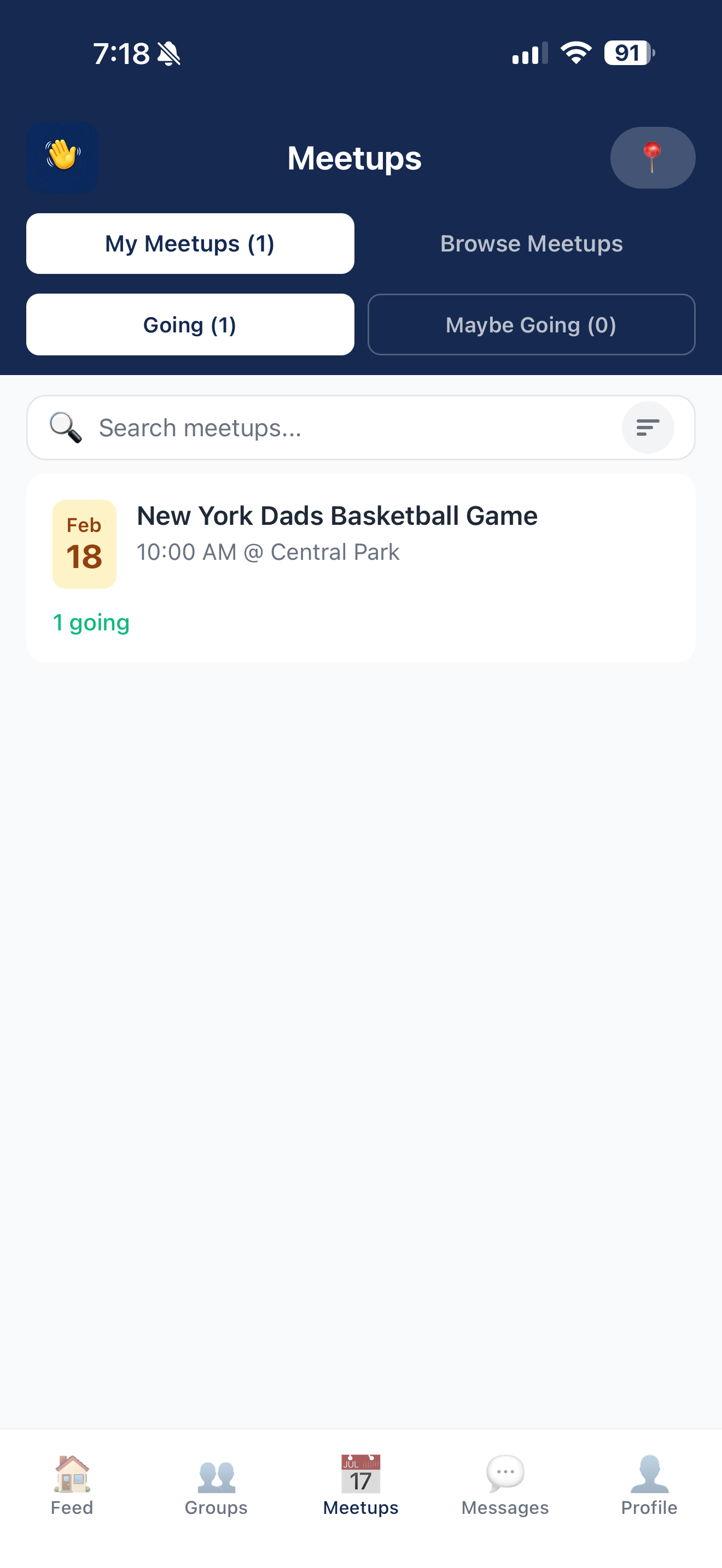This screenshot has width=722, height=1568.
Task: Toggle the Going filter
Action: pyautogui.click(x=189, y=324)
